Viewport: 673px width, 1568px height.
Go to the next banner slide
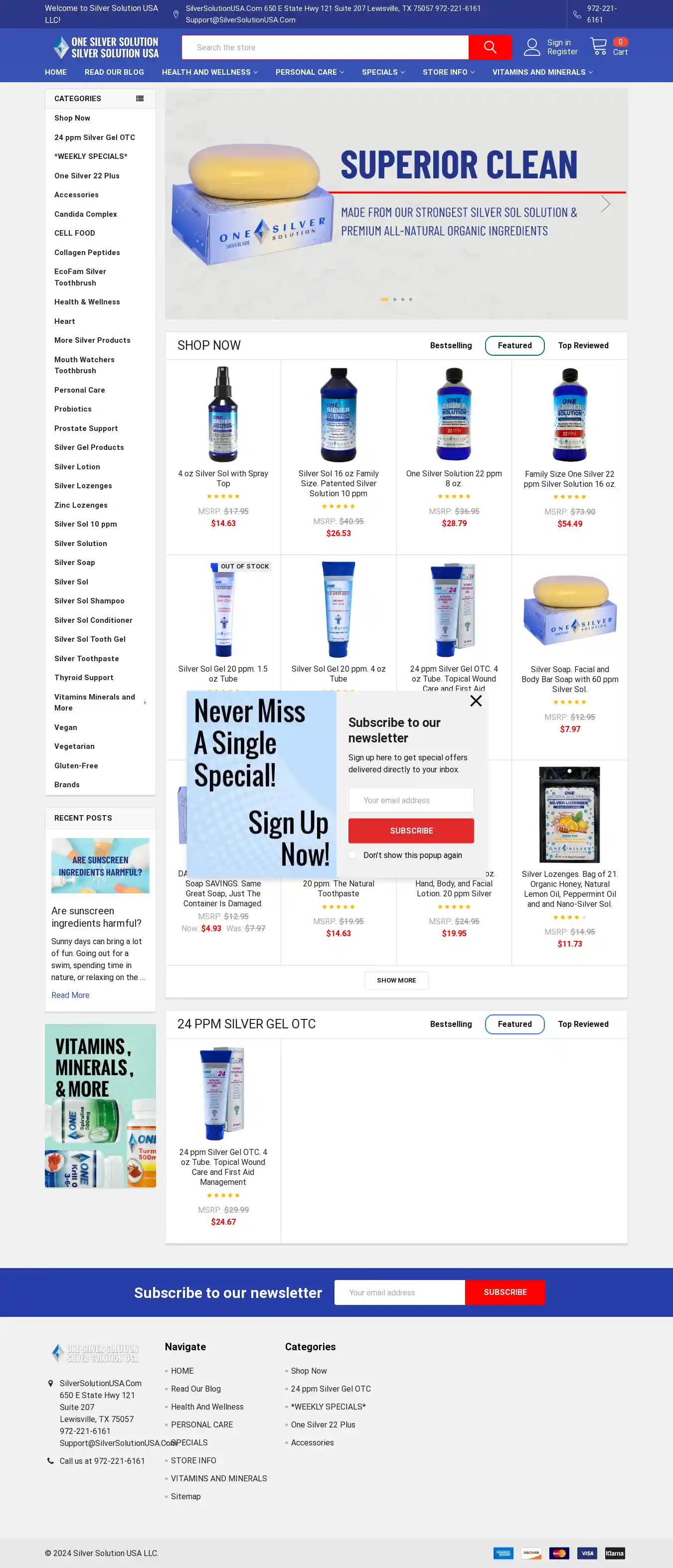point(605,203)
